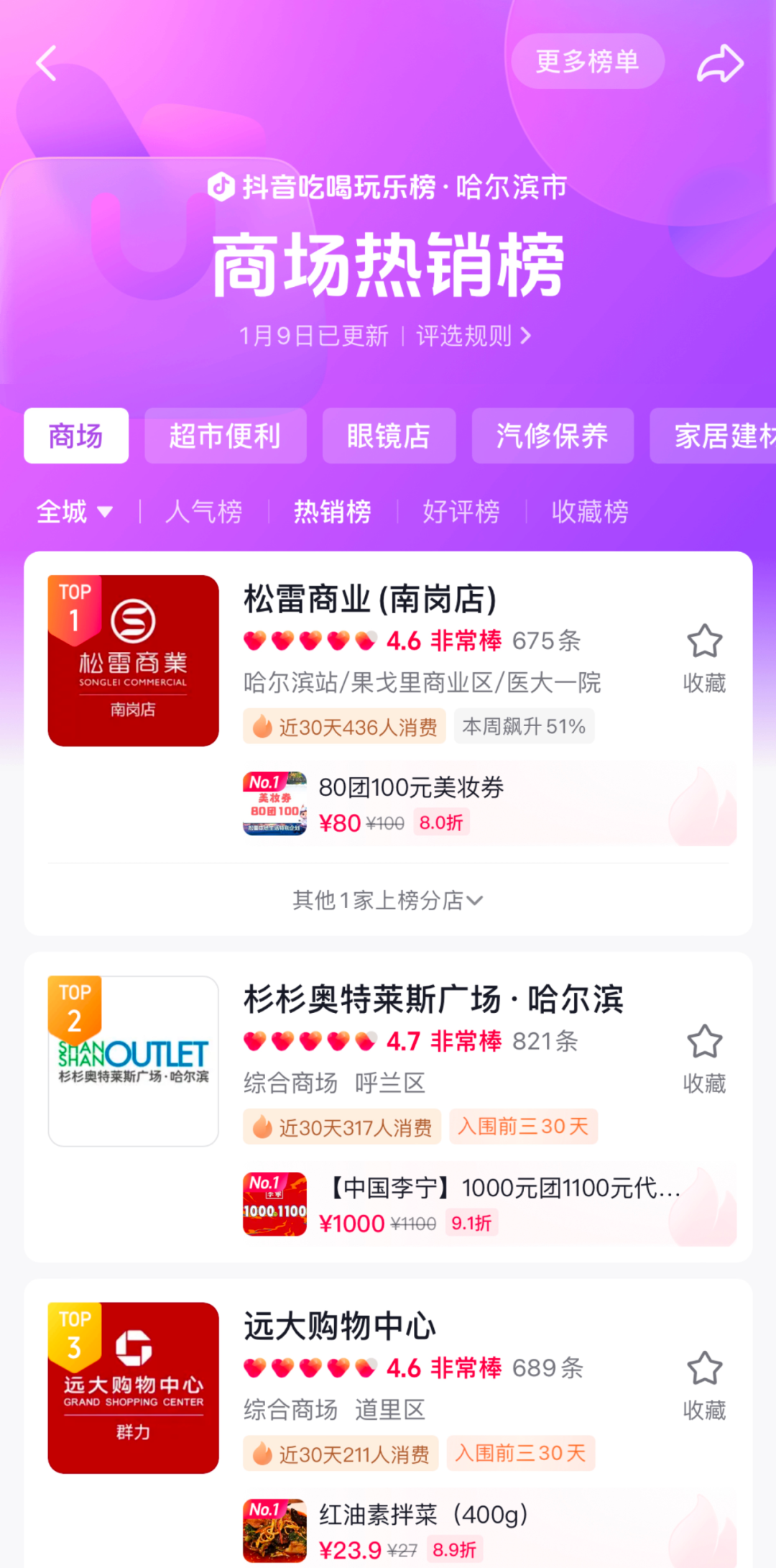The image size is (776, 1568).
Task: Switch to the 汽修保养 category
Action: tap(552, 436)
